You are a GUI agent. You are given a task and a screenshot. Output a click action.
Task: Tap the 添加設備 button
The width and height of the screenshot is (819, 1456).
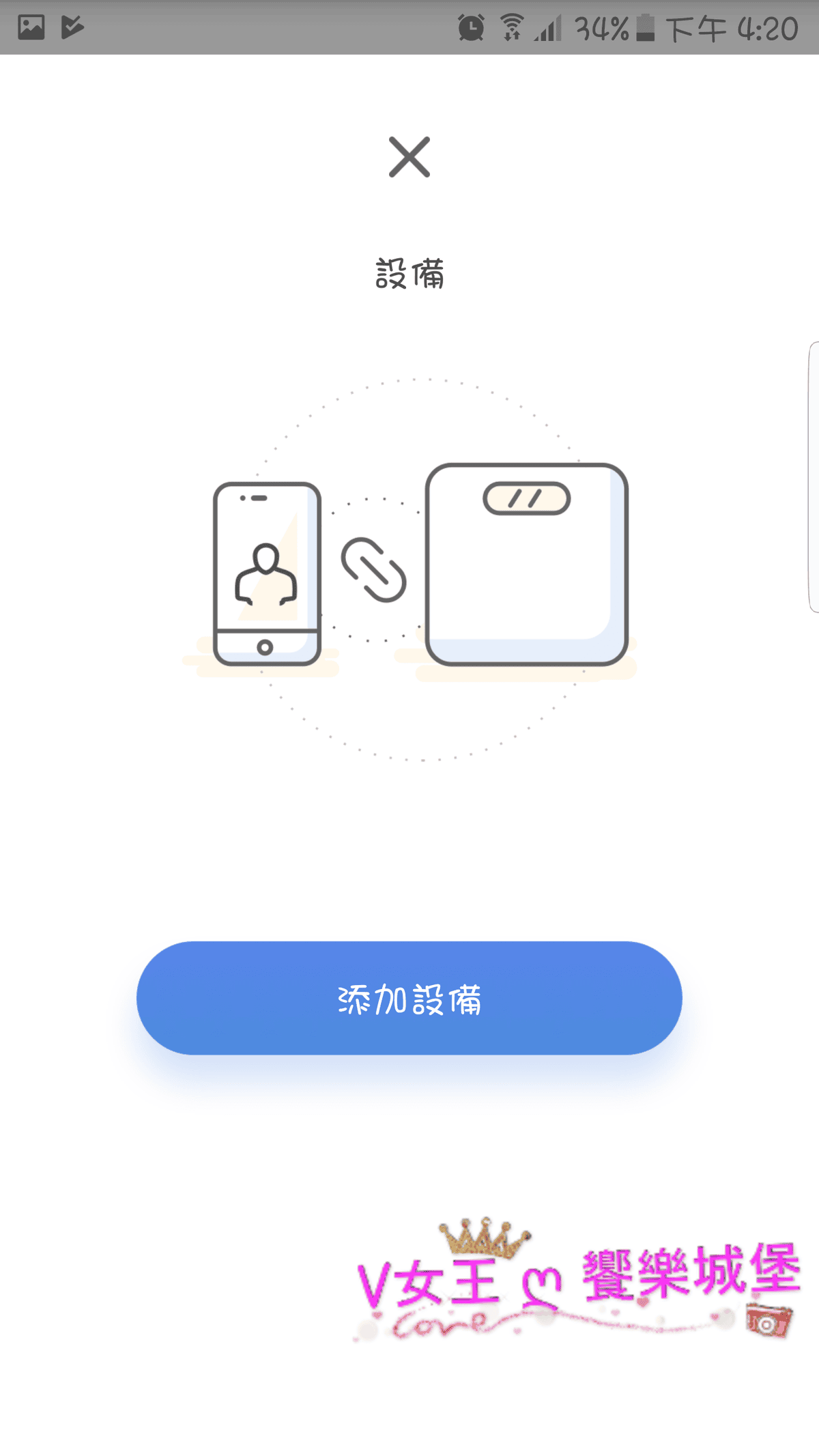click(408, 998)
